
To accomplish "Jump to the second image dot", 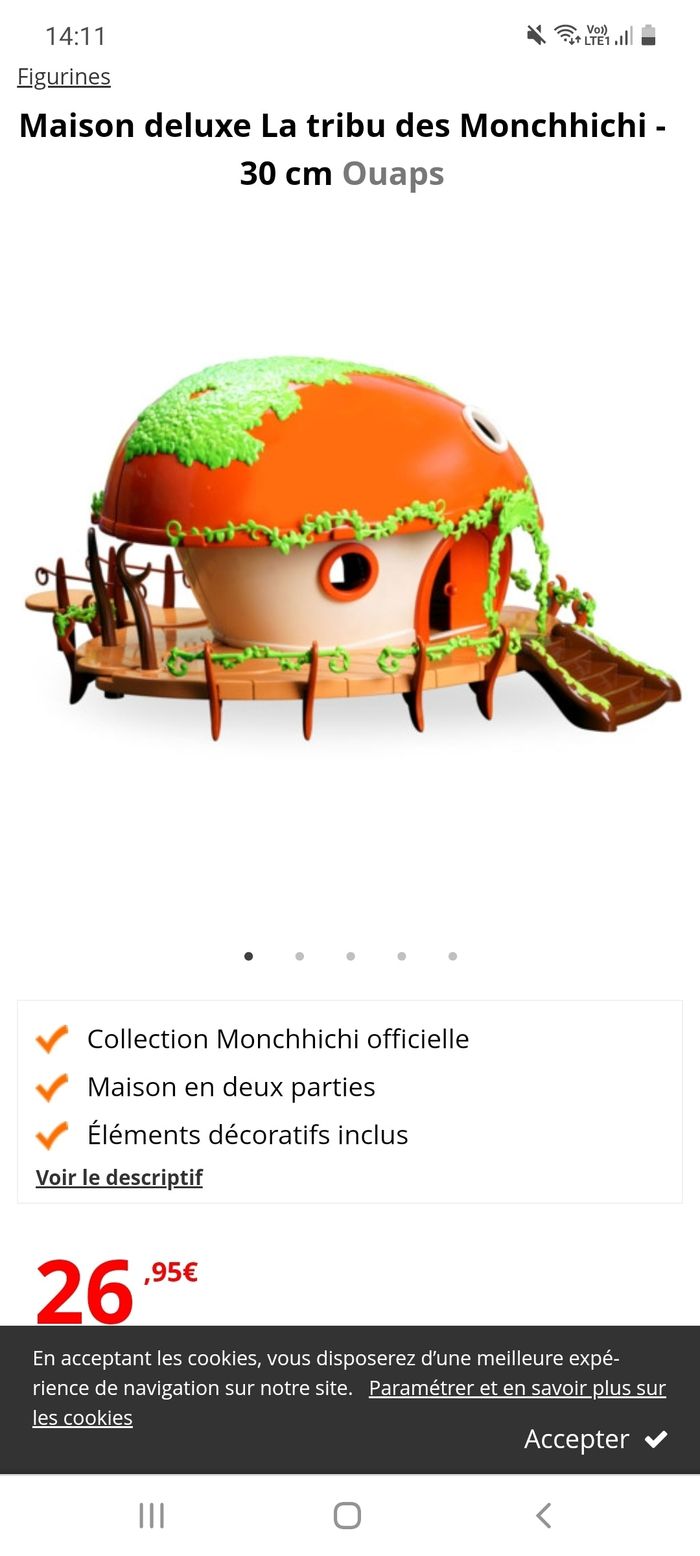I will [300, 956].
